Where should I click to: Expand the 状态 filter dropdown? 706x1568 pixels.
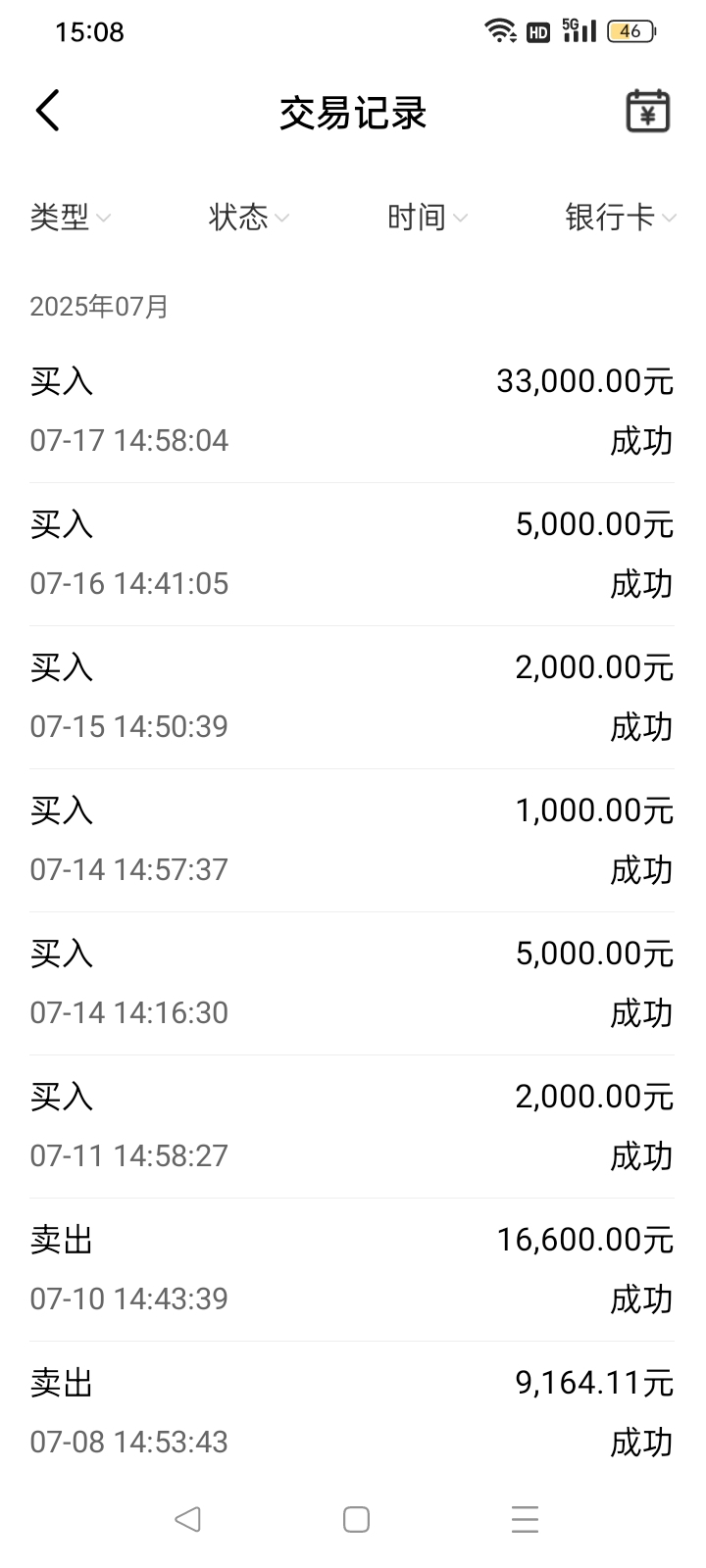[248, 217]
